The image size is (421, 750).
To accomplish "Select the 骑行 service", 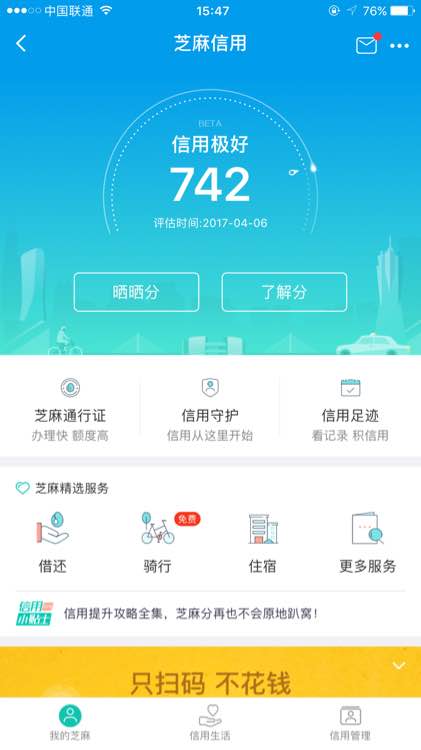I will [158, 542].
